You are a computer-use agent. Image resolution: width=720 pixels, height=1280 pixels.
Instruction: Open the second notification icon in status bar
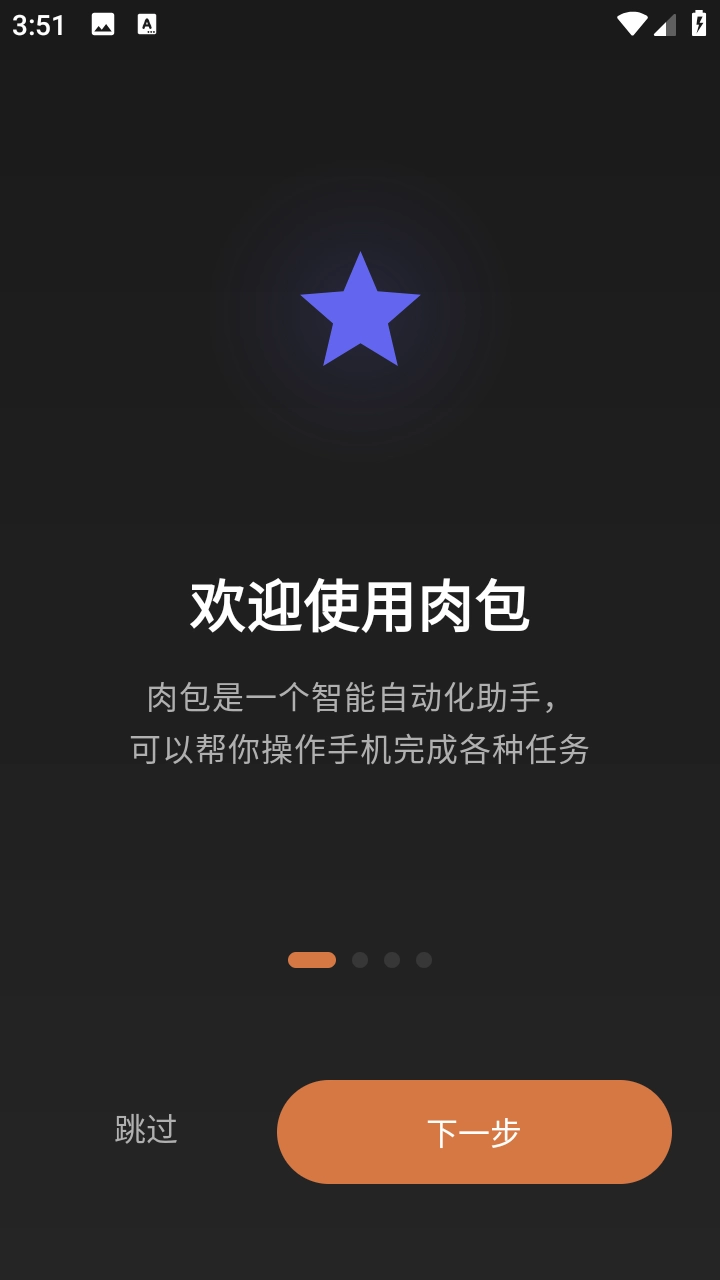pyautogui.click(x=147, y=22)
